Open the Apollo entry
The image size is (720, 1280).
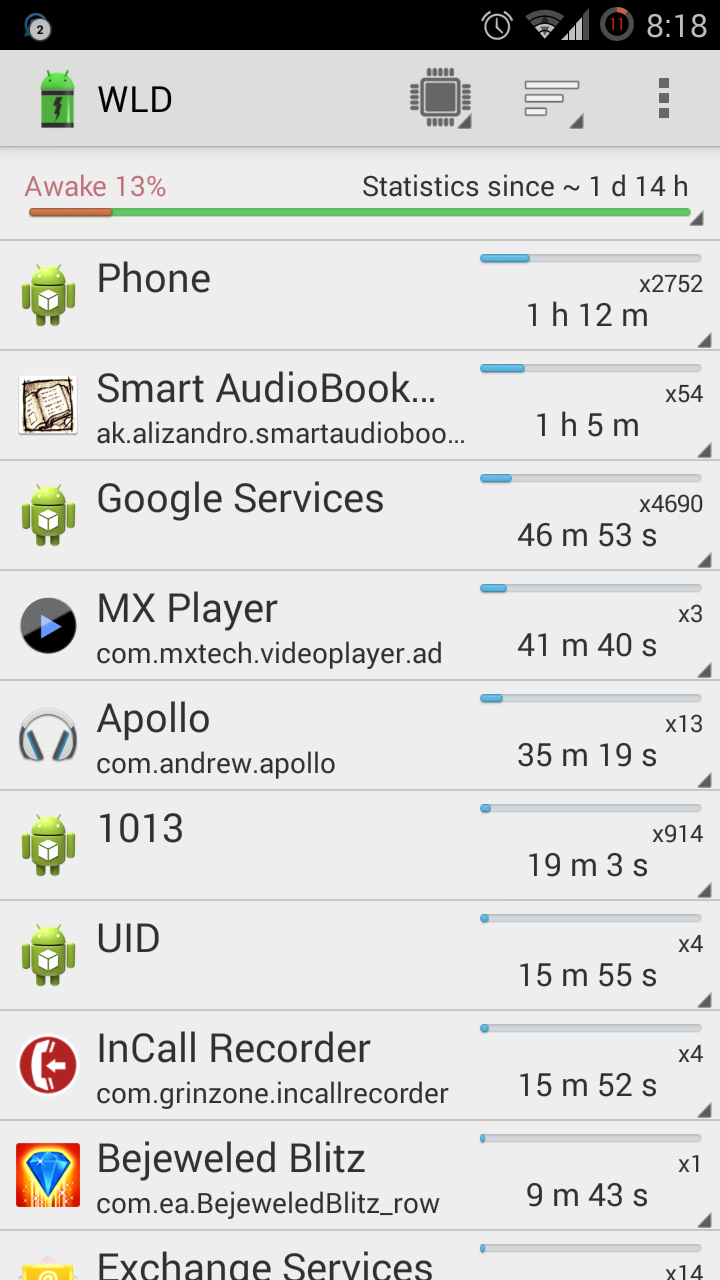[360, 735]
